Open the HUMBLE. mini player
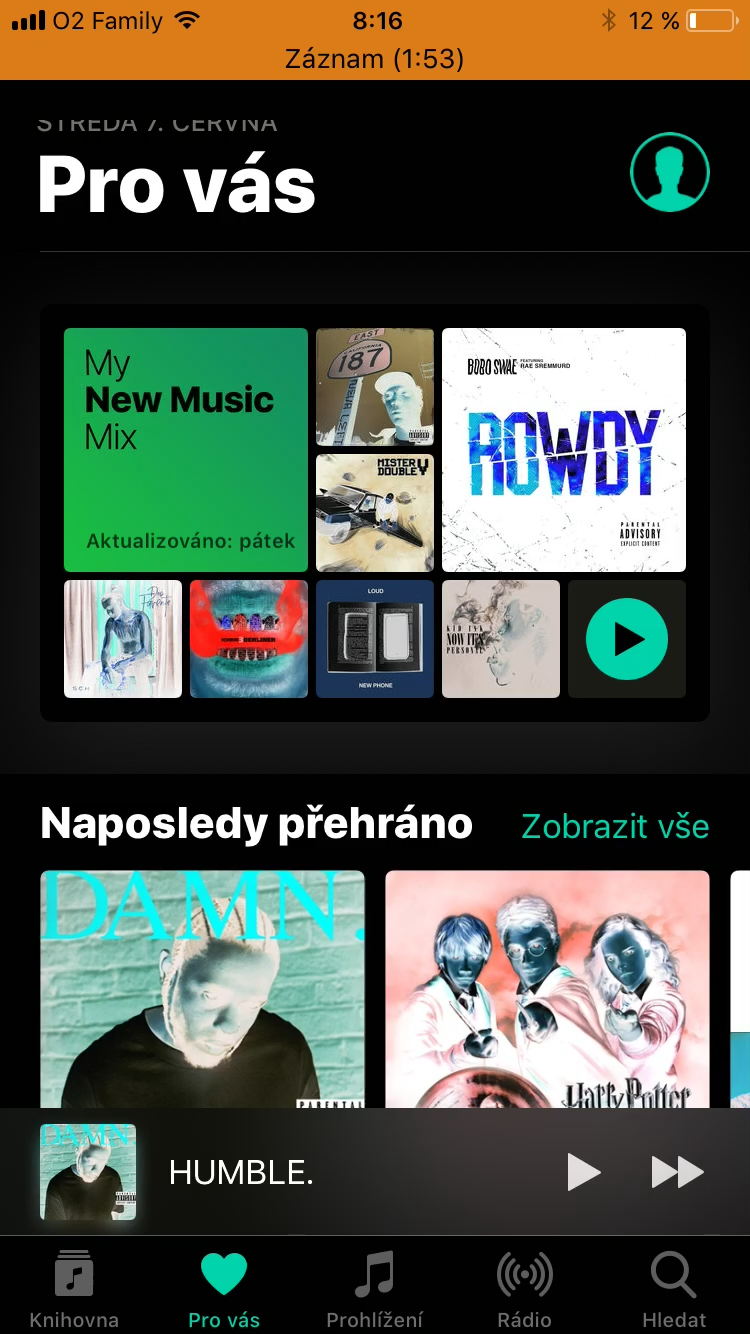This screenshot has width=750, height=1334. tap(300, 1172)
